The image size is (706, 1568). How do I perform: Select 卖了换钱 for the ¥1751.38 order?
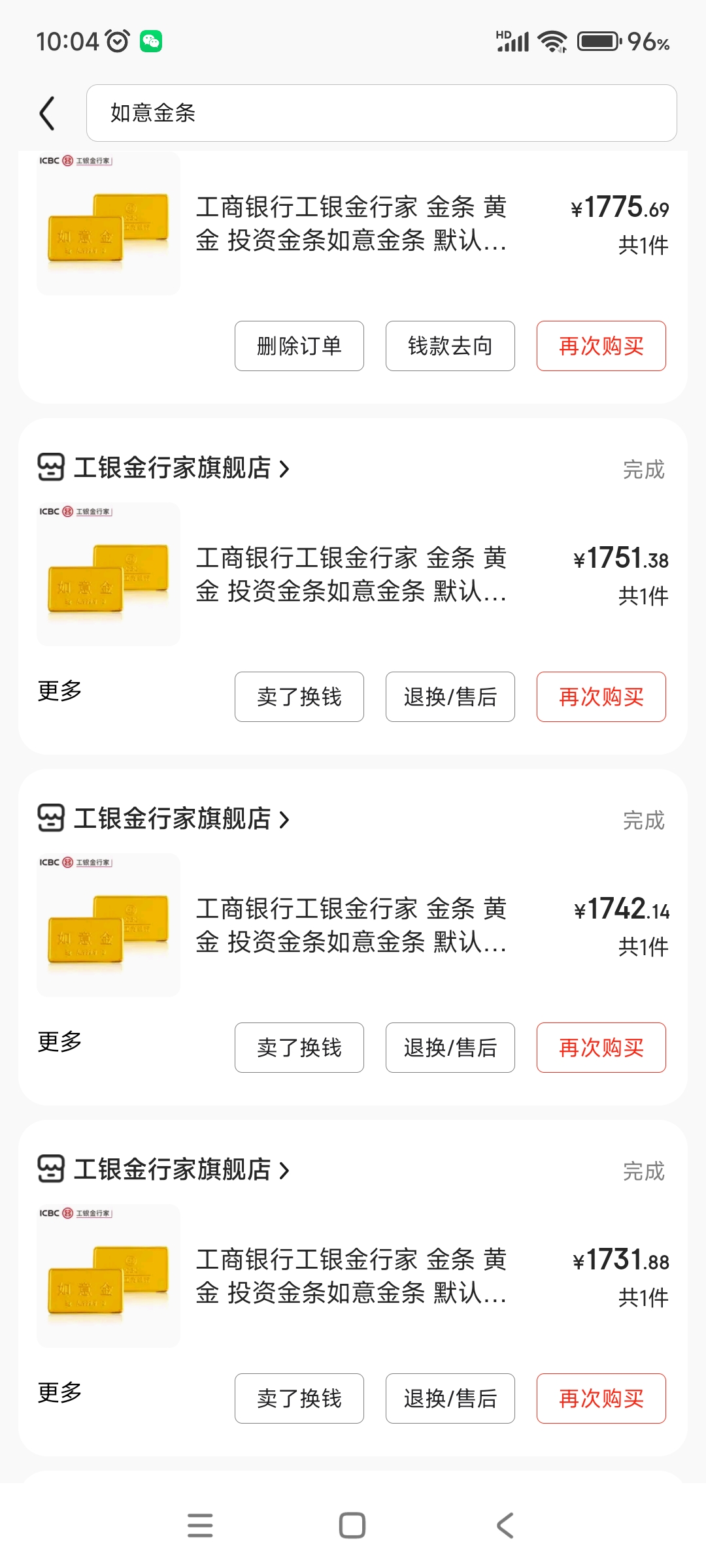tap(299, 696)
